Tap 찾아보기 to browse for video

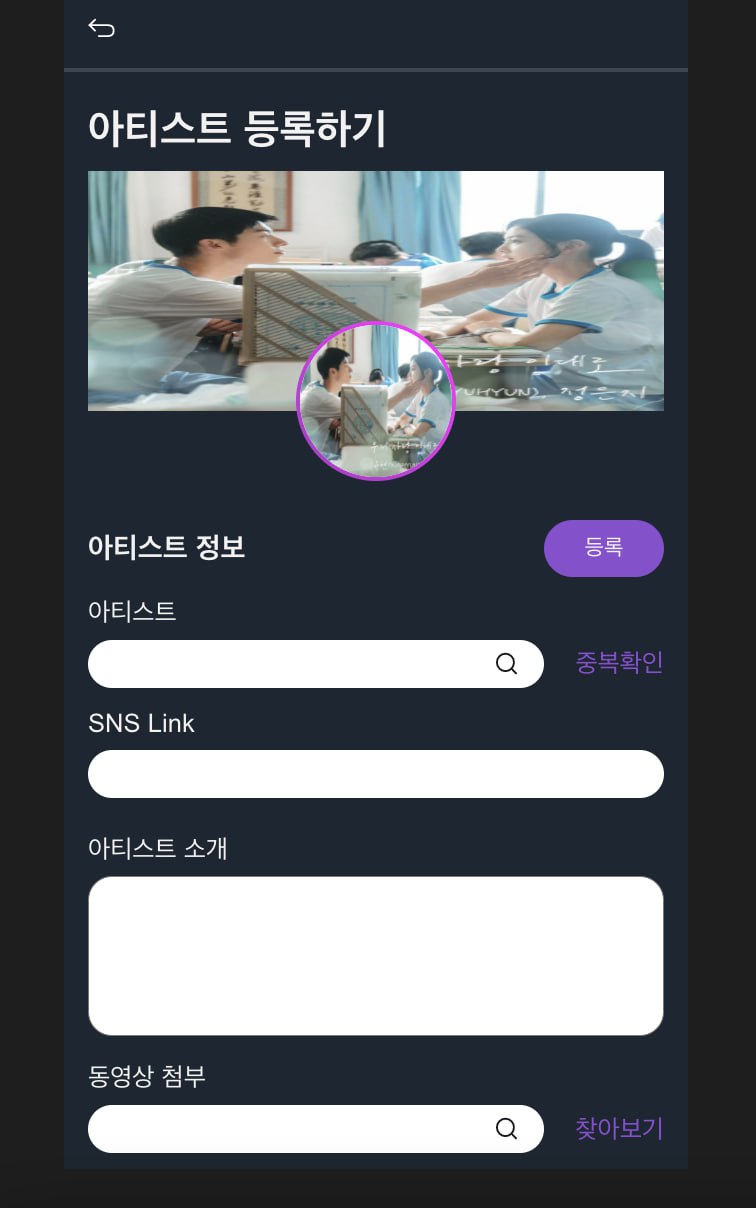click(x=619, y=1129)
